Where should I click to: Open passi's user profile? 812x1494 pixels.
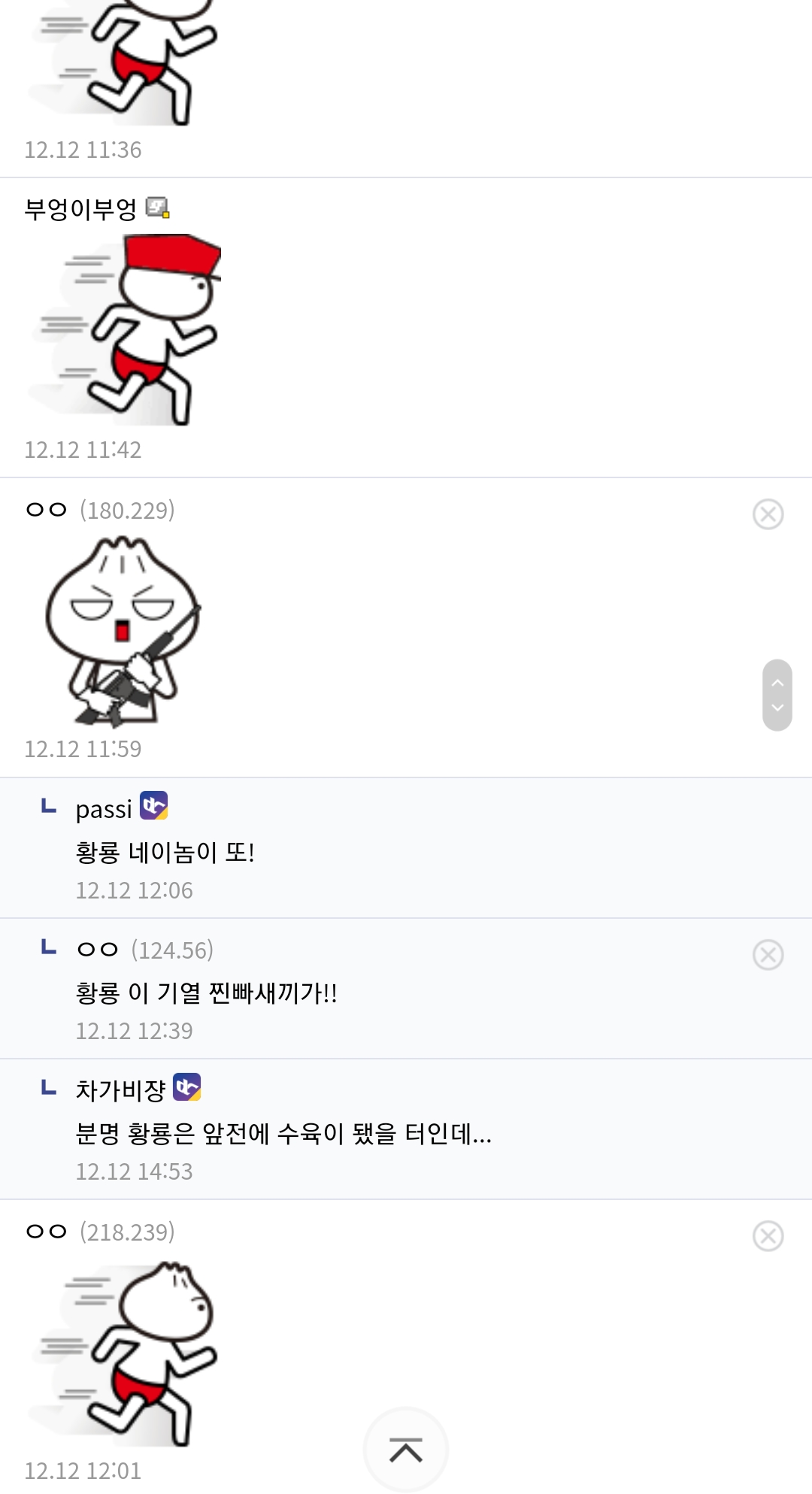tap(105, 809)
